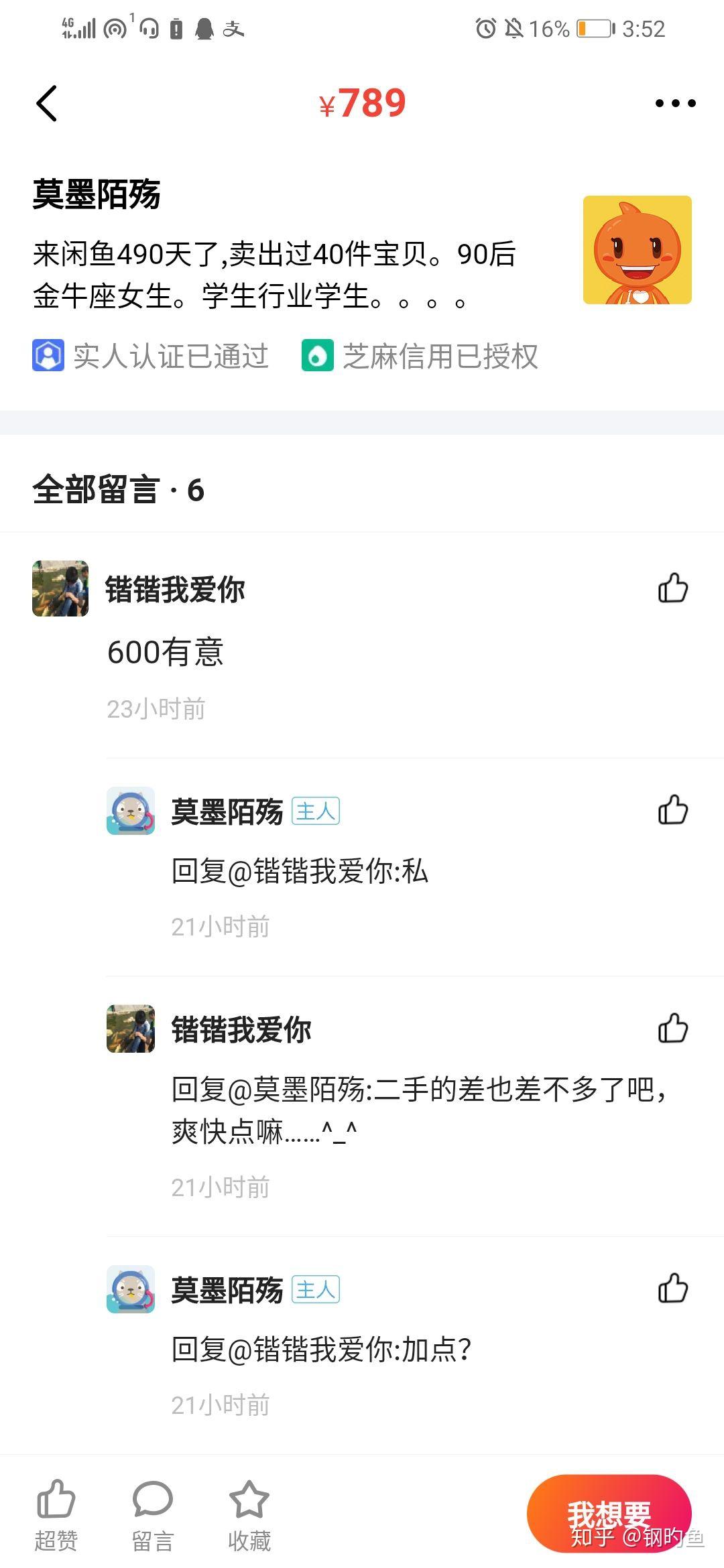724x1568 pixels.
Task: Open seller 莫墨陌殇's orange mascot avatar
Action: click(x=637, y=250)
